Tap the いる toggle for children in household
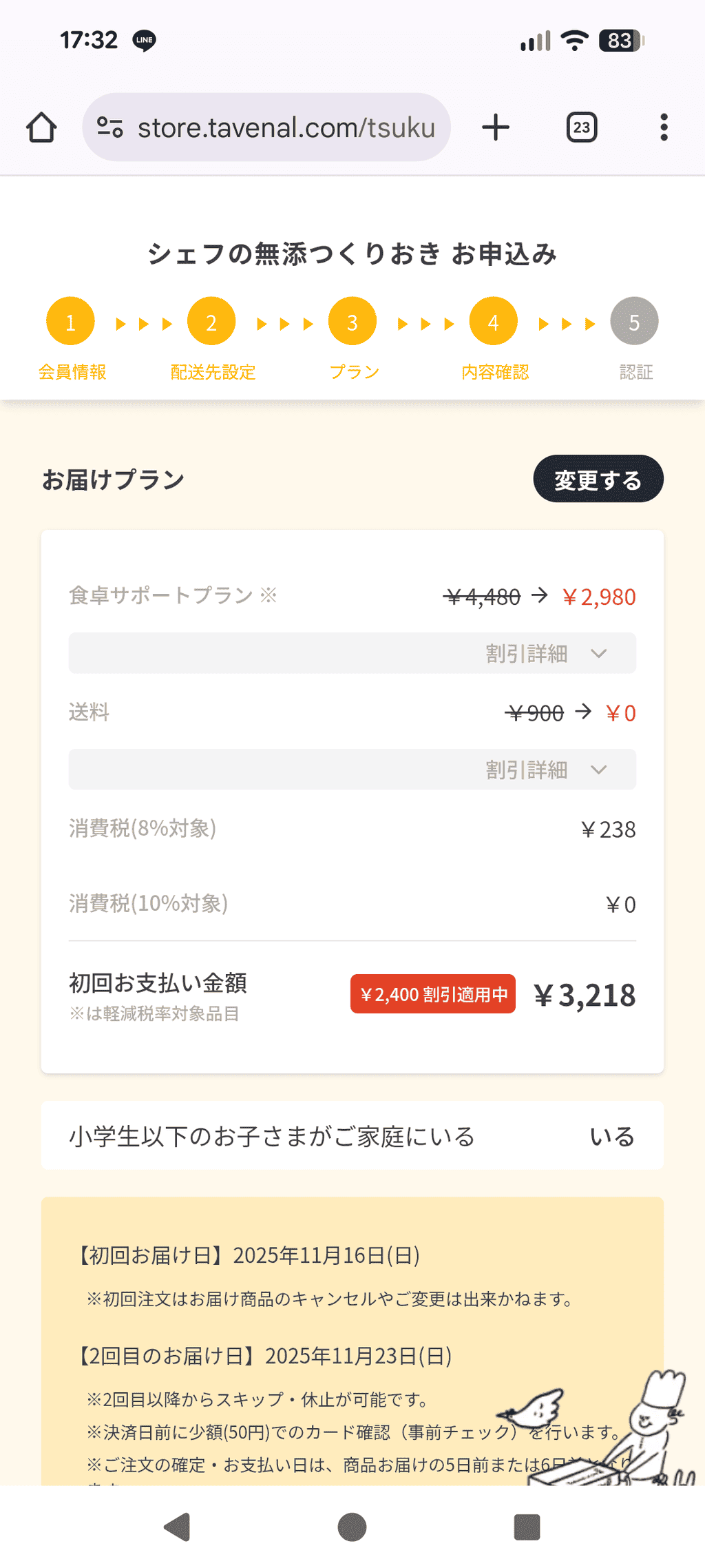Image resolution: width=705 pixels, height=1568 pixels. coord(615,1135)
